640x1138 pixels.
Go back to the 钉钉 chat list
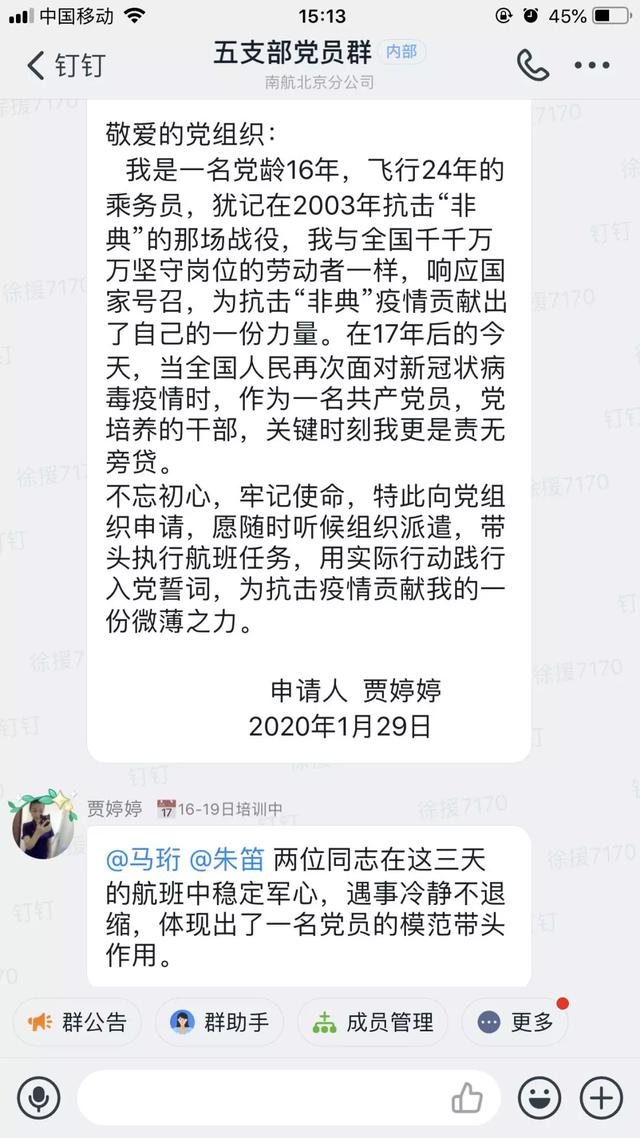pos(65,65)
